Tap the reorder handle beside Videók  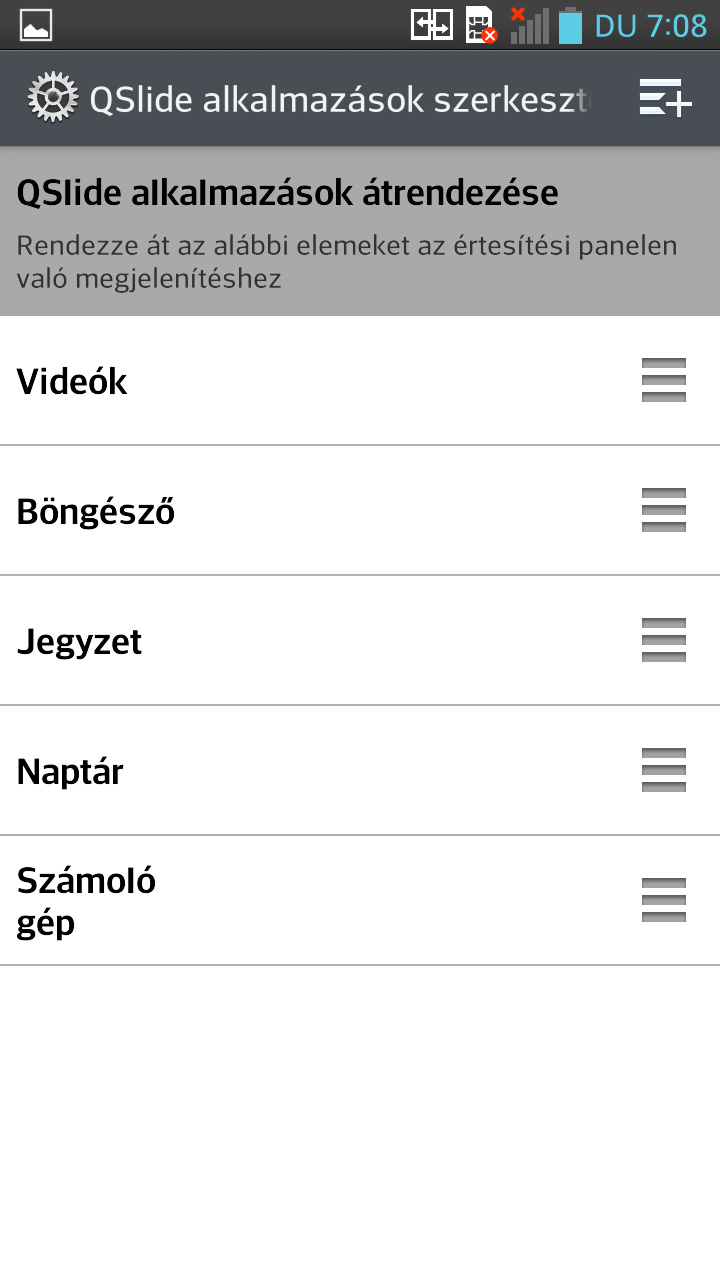point(664,380)
